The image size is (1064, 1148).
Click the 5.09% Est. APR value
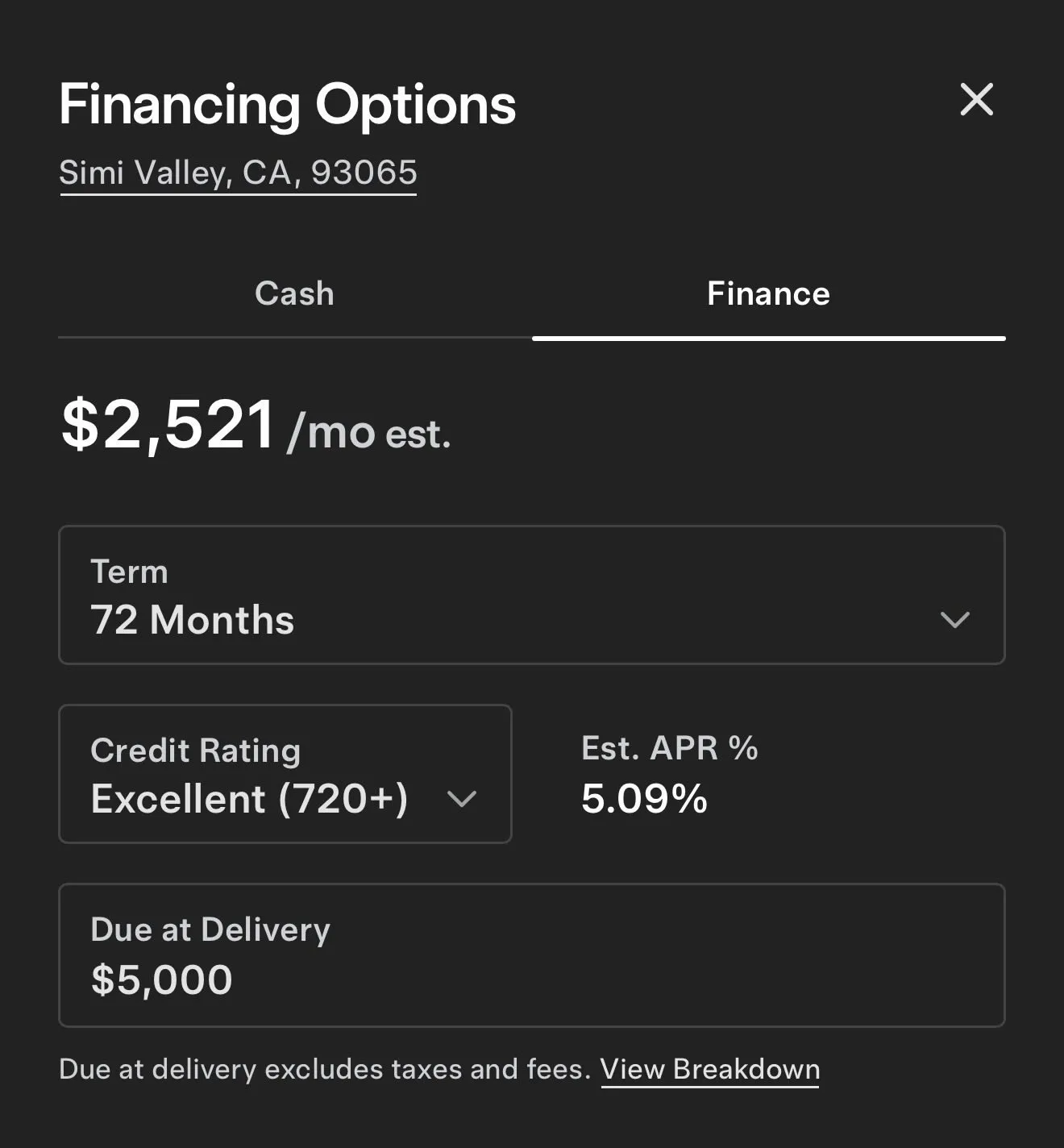click(x=644, y=800)
